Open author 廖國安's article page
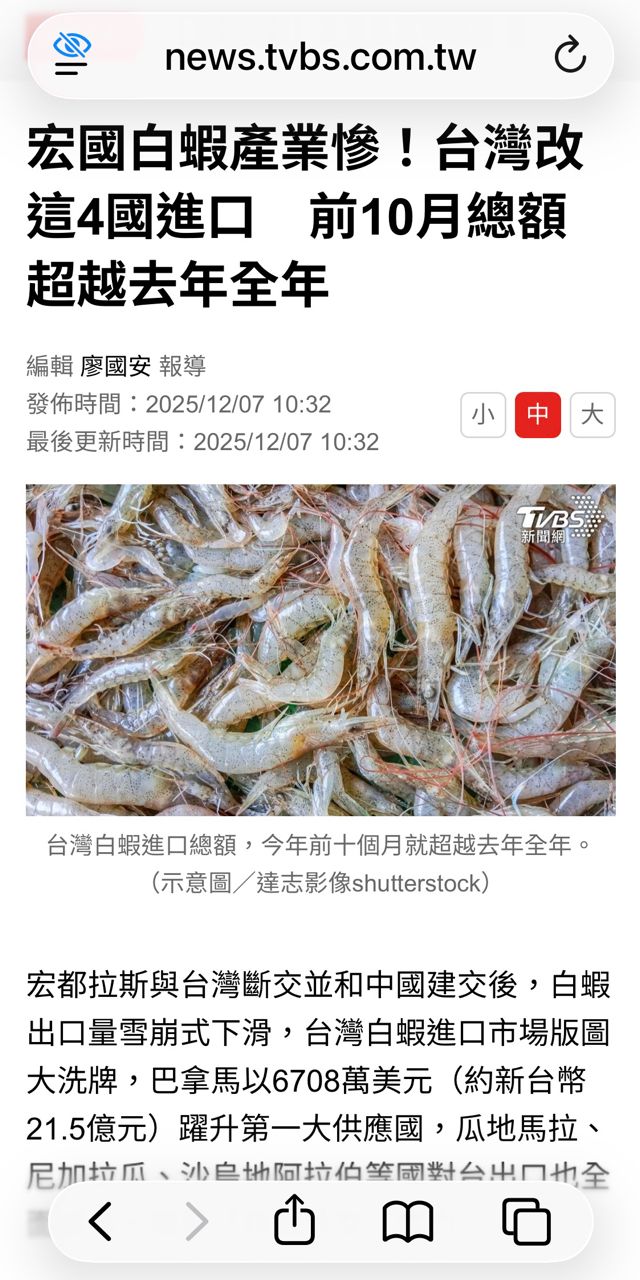 (x=116, y=366)
